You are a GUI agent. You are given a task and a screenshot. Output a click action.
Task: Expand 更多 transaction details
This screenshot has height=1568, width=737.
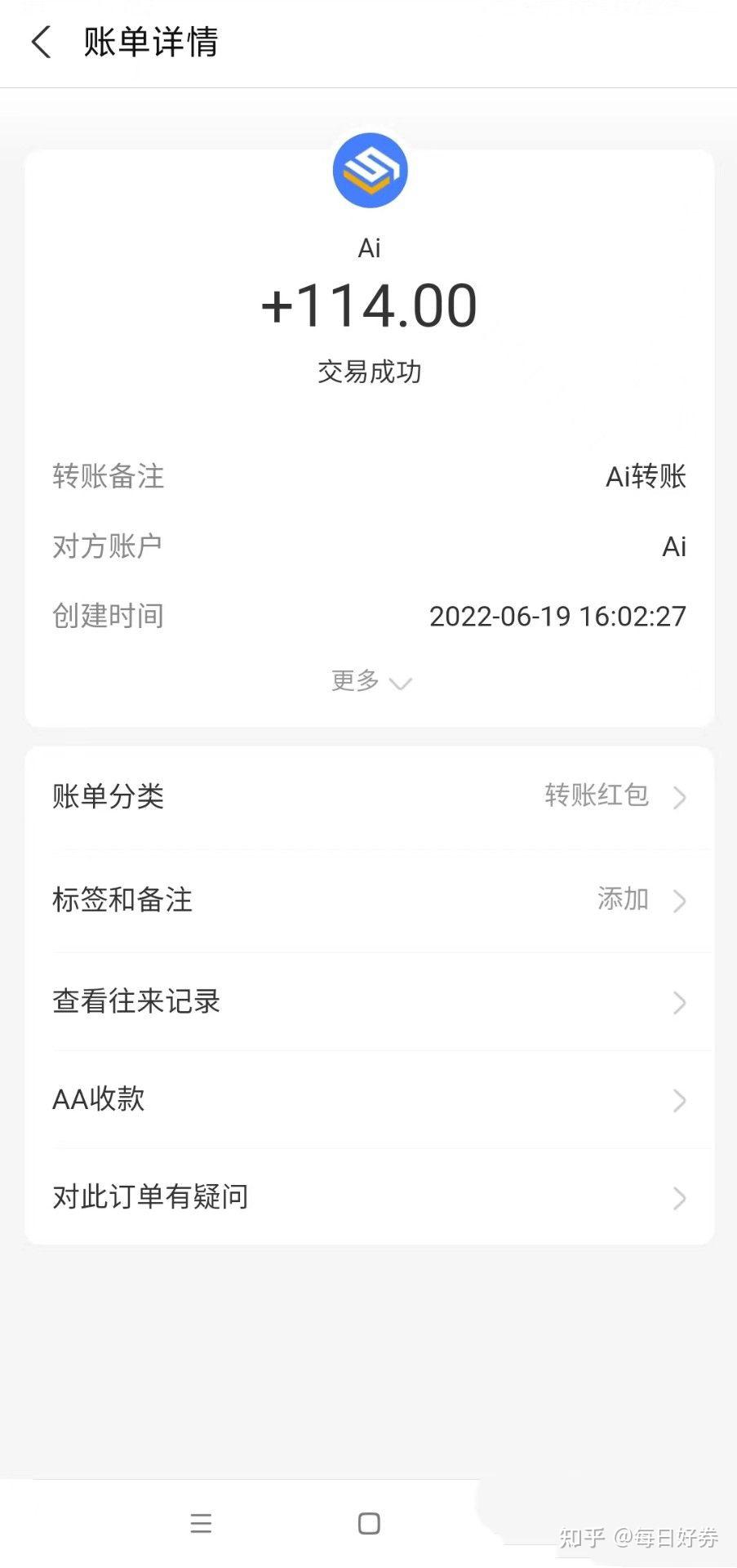pyautogui.click(x=371, y=681)
